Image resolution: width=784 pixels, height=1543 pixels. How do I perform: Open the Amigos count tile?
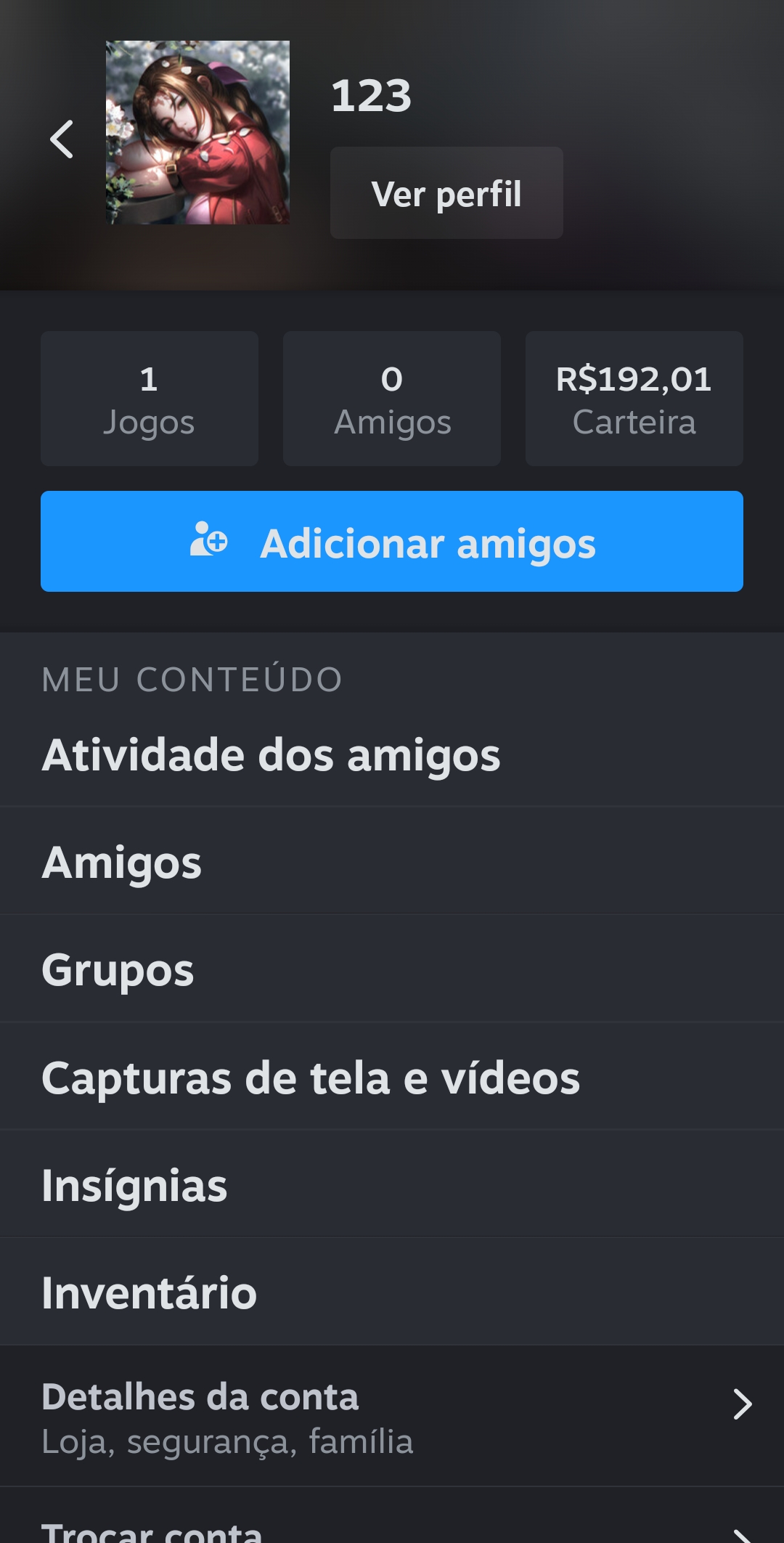pos(392,399)
